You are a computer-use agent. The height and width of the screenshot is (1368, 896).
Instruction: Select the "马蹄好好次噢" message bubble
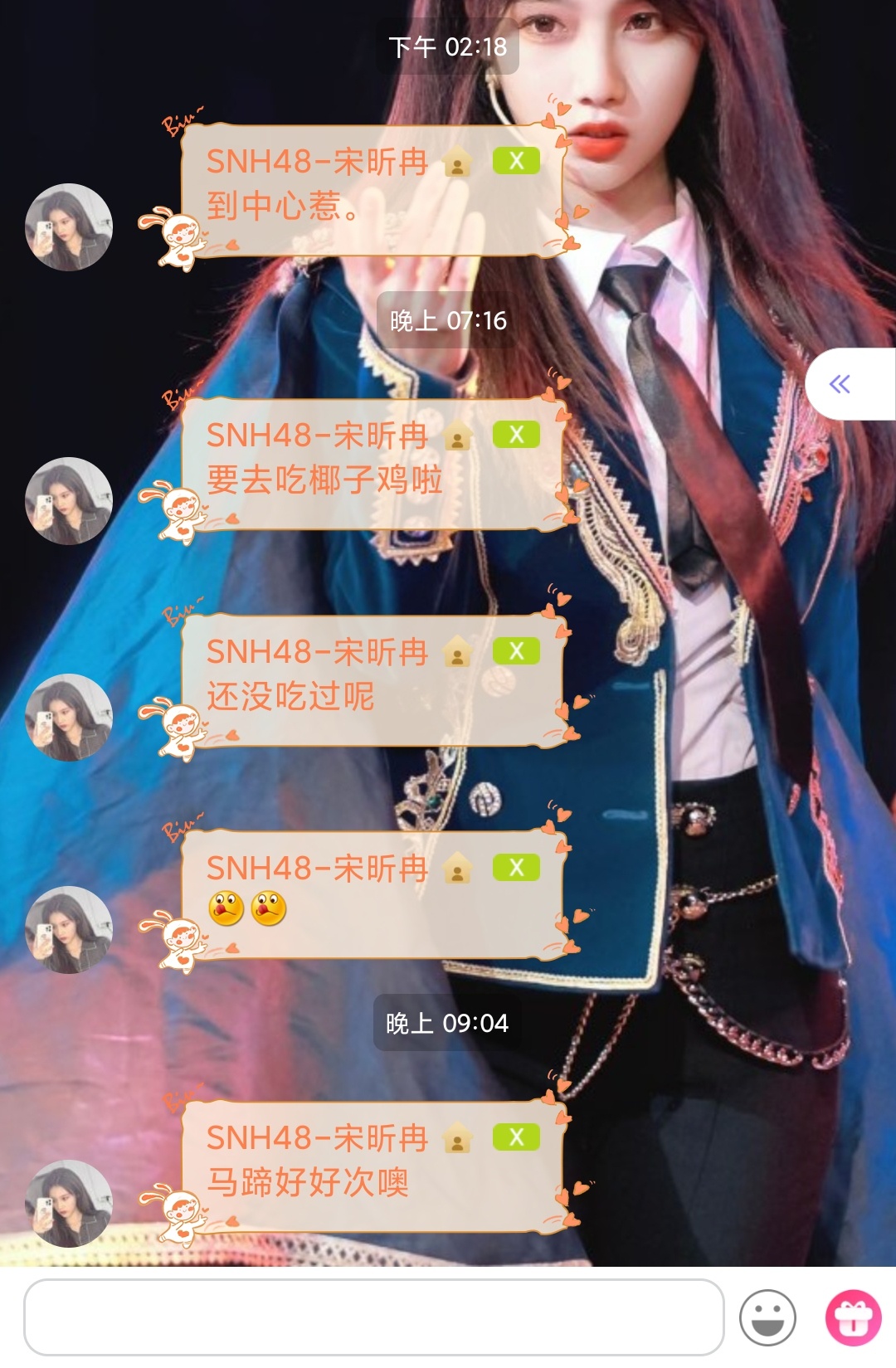pyautogui.click(x=373, y=1166)
